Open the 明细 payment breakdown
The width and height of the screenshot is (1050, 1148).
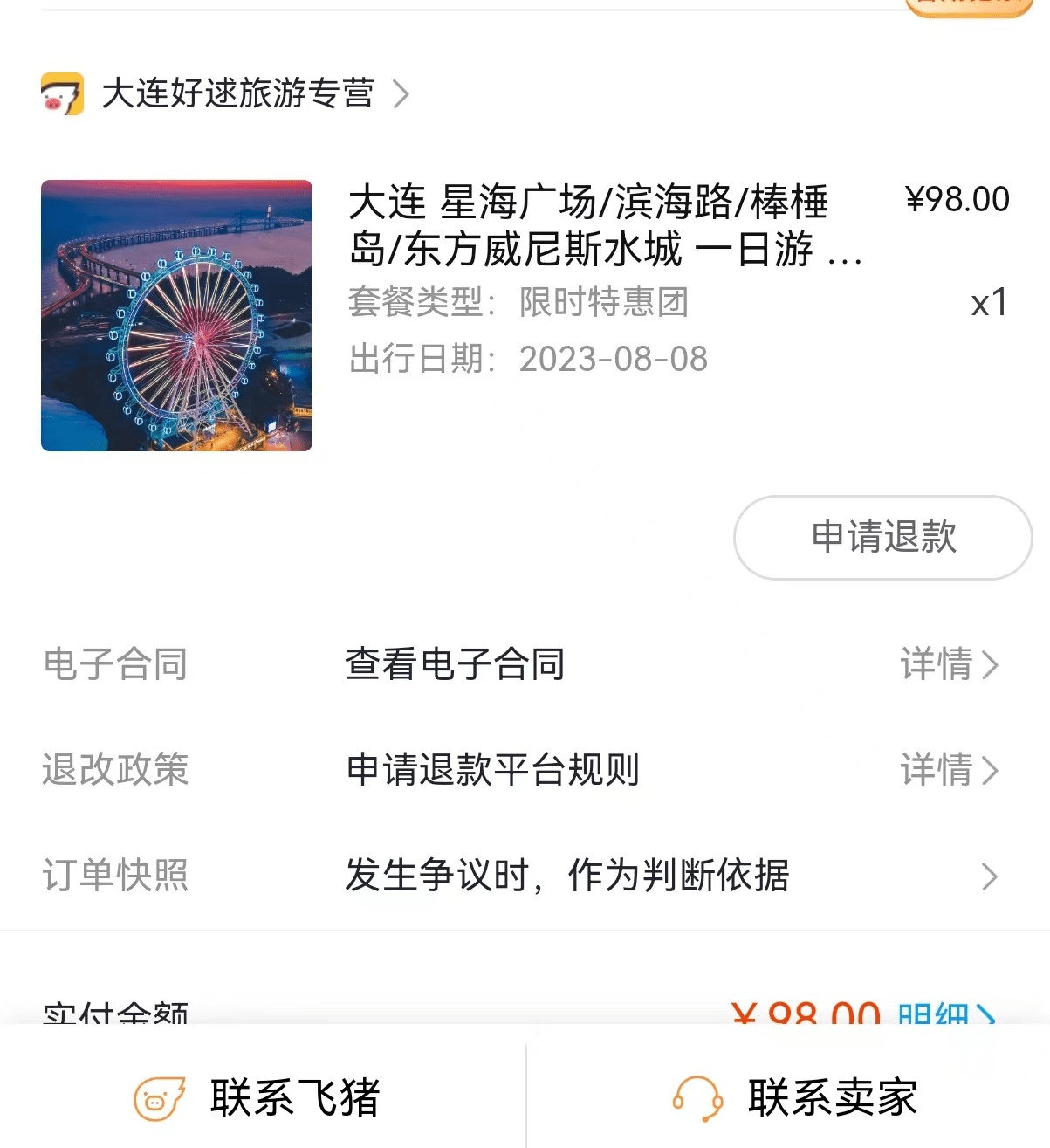[945, 1014]
